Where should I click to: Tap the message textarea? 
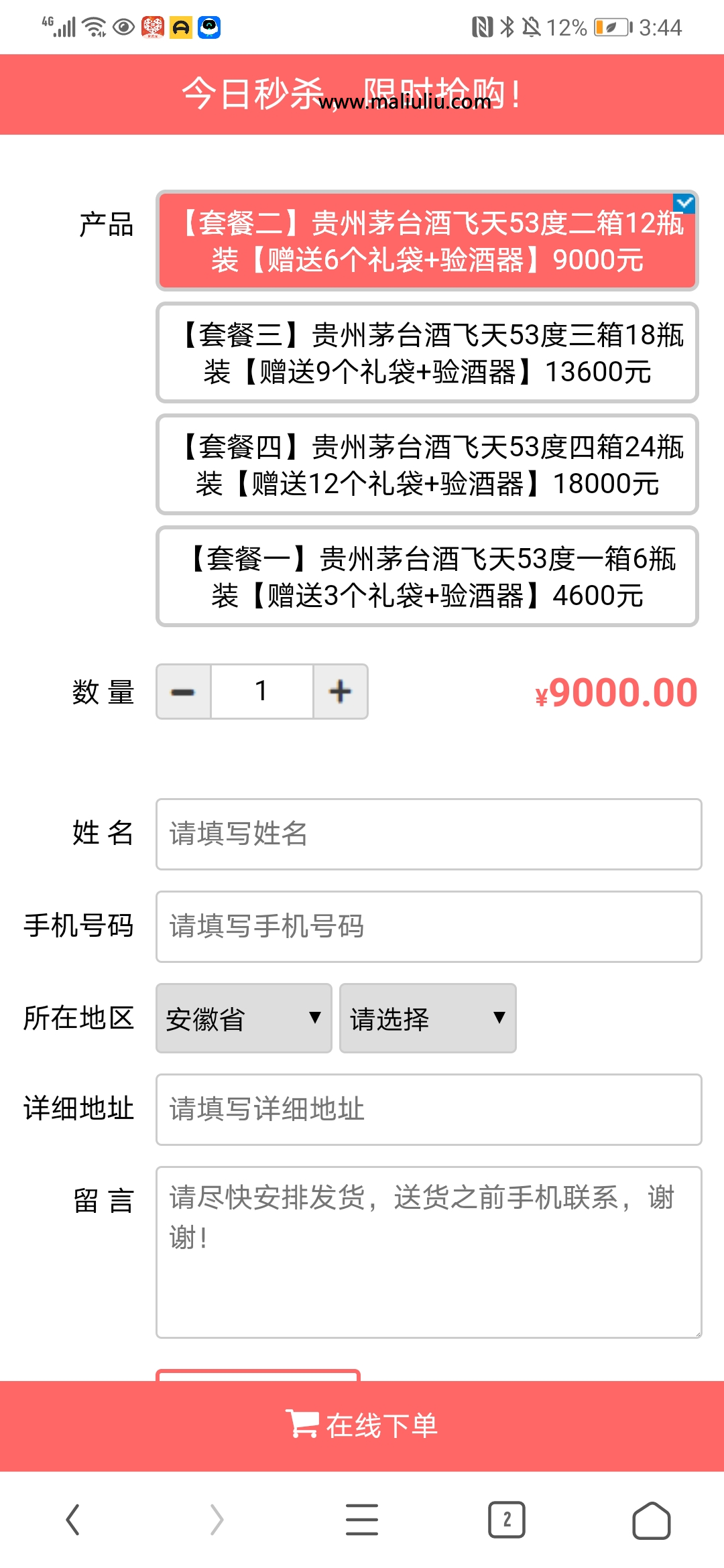click(429, 1252)
